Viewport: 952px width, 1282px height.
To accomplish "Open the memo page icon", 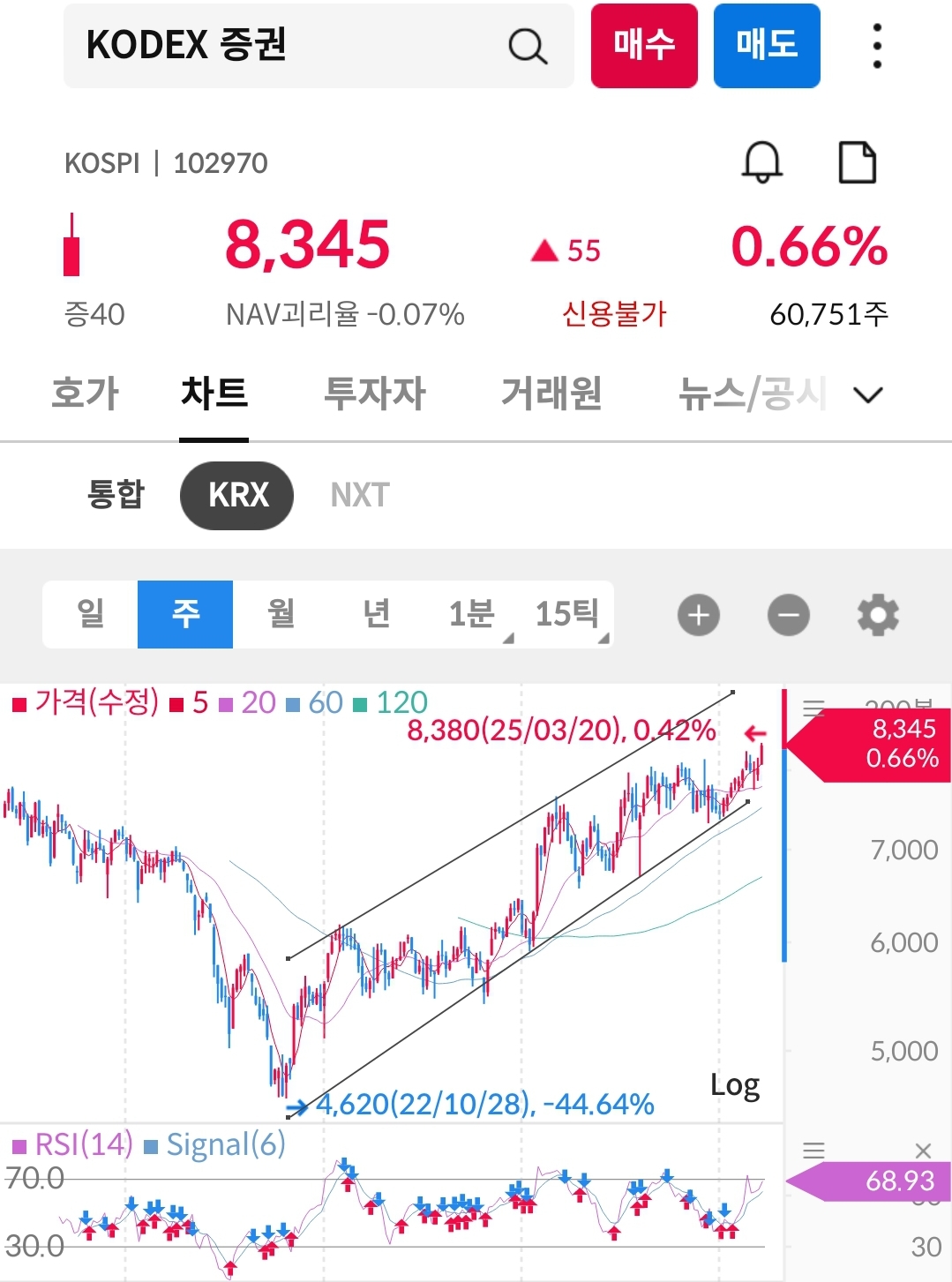I will (x=857, y=162).
